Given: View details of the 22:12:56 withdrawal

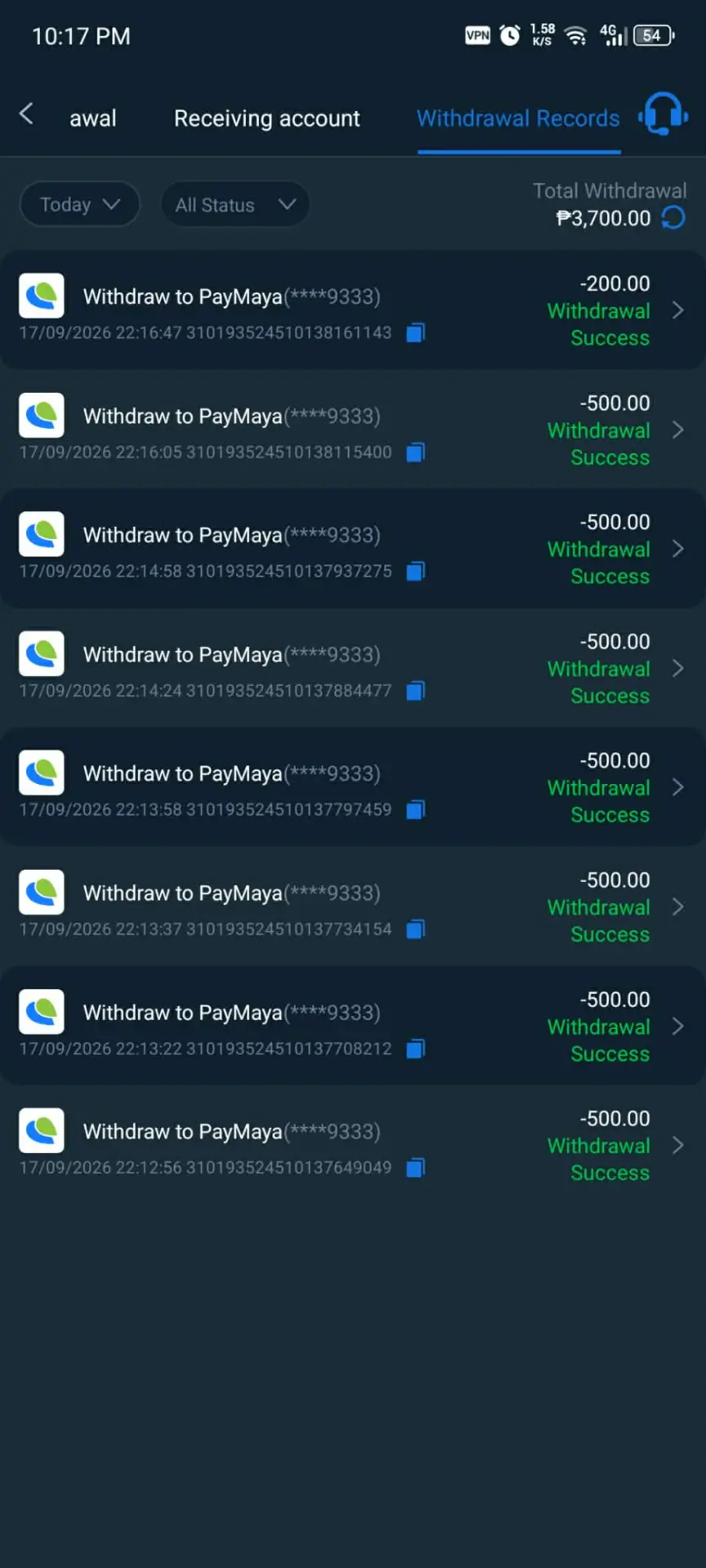Looking at the screenshot, I should pos(353,1145).
